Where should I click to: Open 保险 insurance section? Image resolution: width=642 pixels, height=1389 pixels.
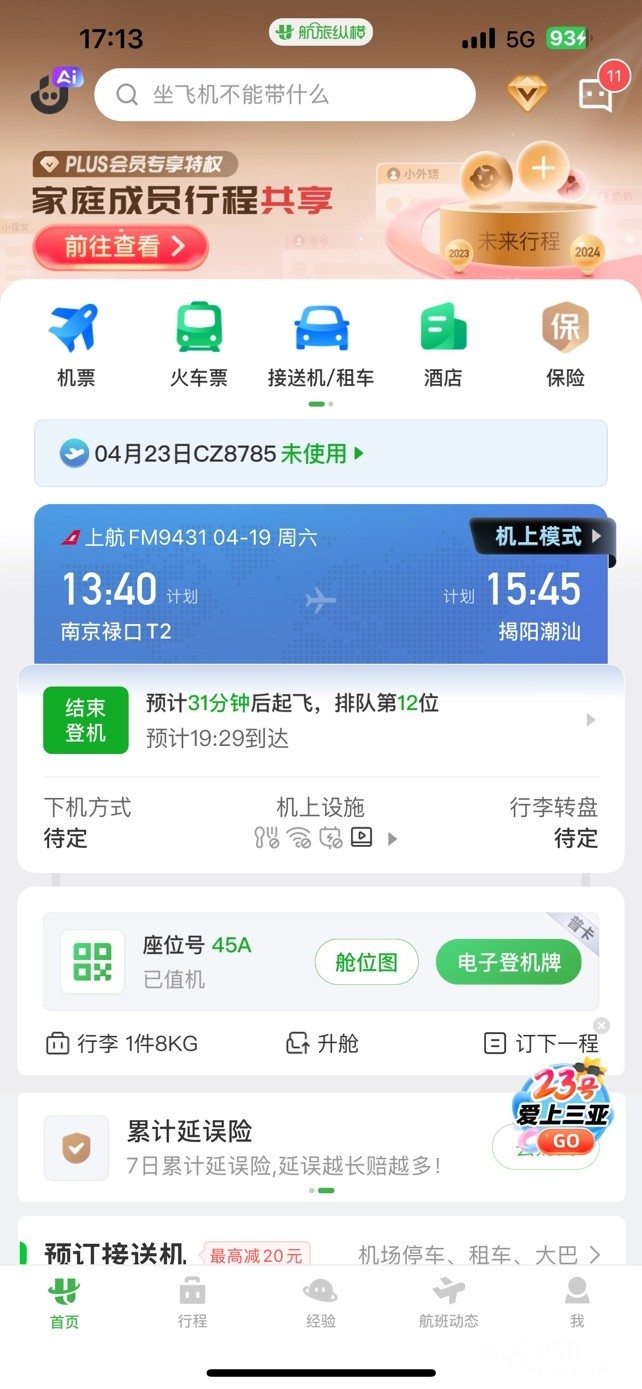(565, 345)
